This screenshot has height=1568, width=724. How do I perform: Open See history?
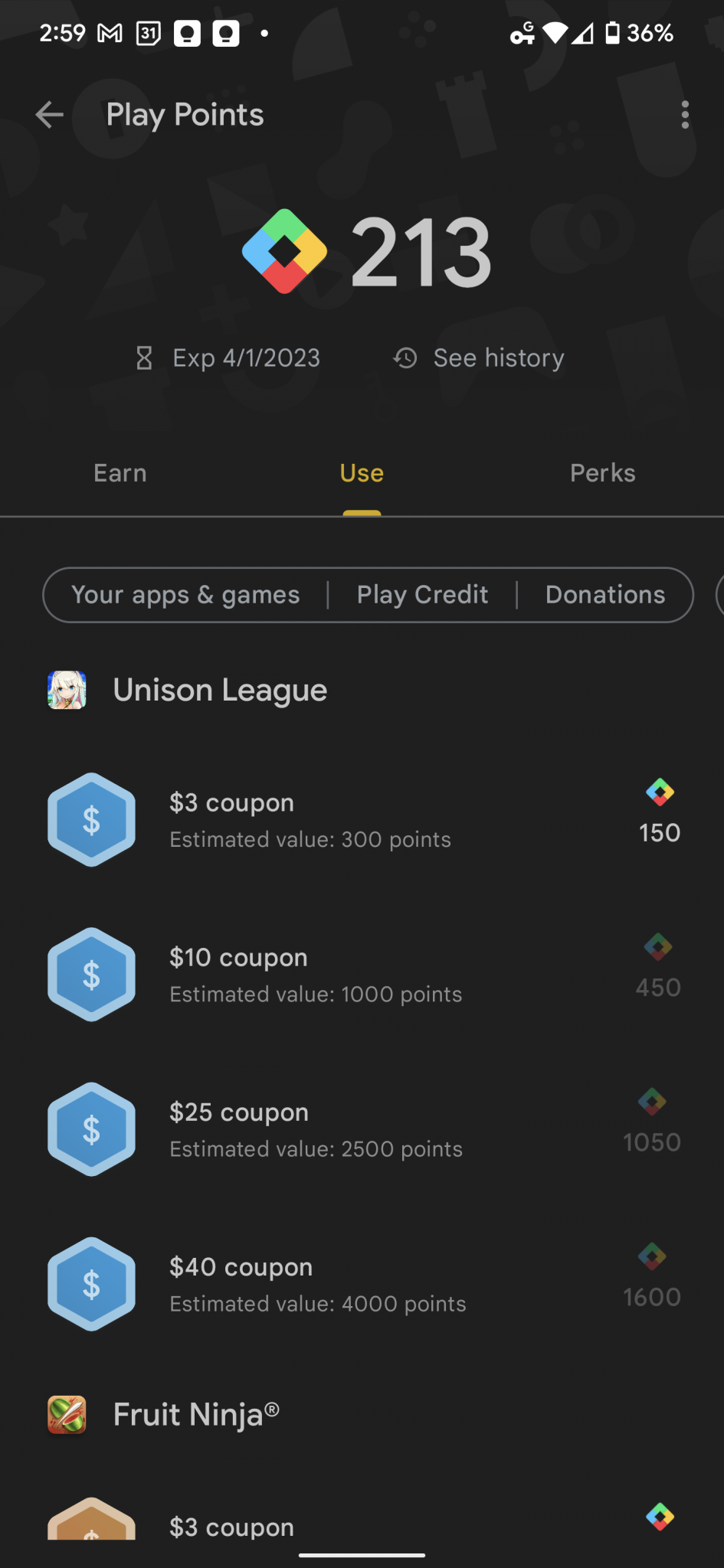tap(498, 358)
